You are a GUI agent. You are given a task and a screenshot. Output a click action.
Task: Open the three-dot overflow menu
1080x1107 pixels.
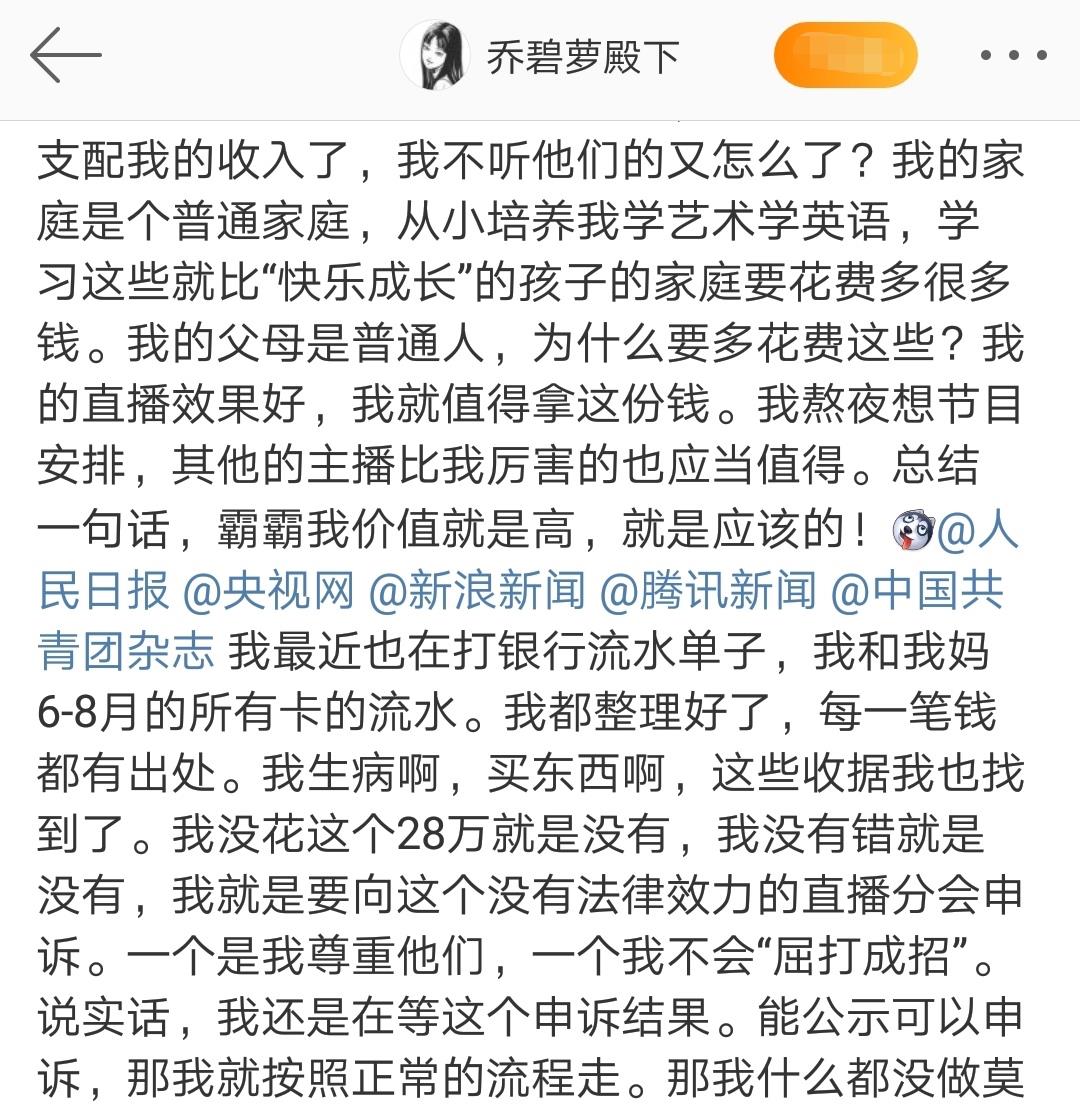pyautogui.click(x=1013, y=55)
